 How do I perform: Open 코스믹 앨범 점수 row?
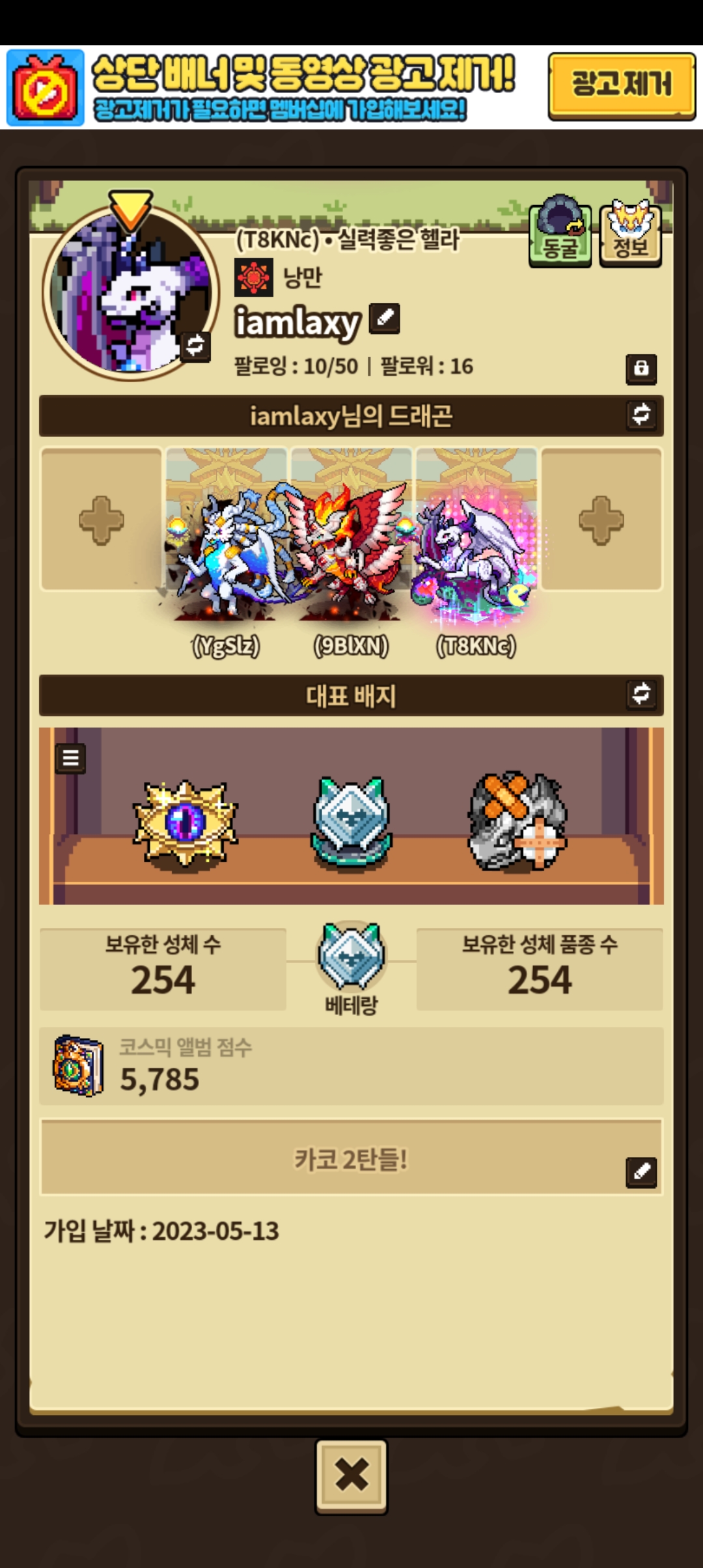(x=351, y=1065)
